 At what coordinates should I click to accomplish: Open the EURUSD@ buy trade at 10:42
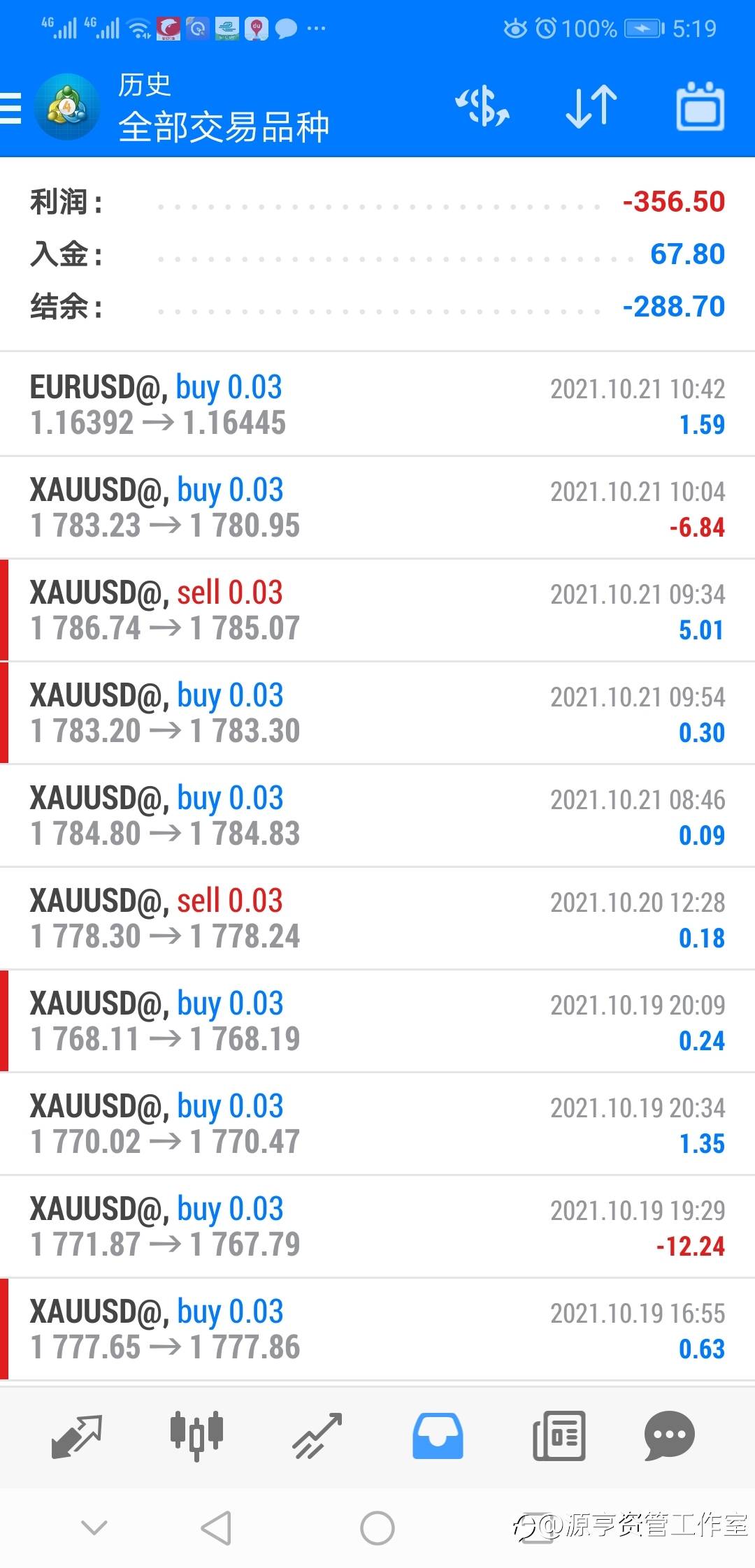(377, 405)
